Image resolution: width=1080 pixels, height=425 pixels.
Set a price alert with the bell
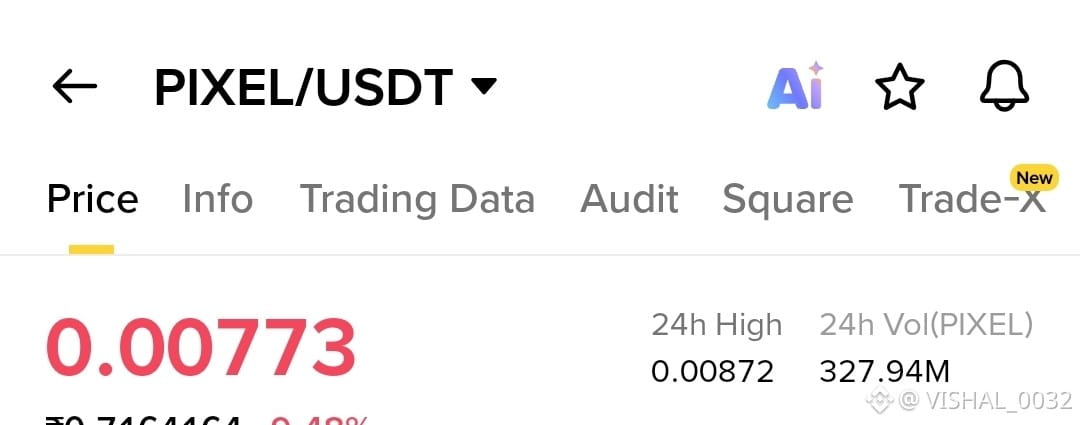tap(1003, 87)
